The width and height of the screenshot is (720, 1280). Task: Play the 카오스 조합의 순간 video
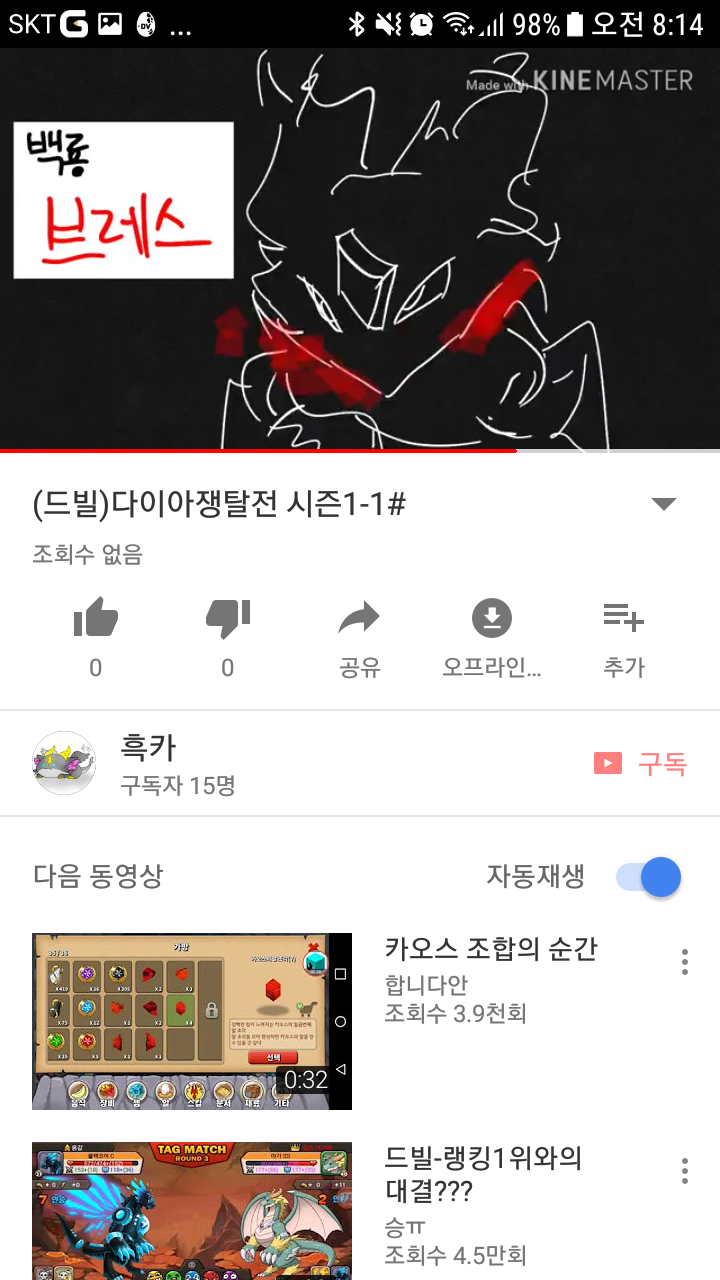[192, 1021]
